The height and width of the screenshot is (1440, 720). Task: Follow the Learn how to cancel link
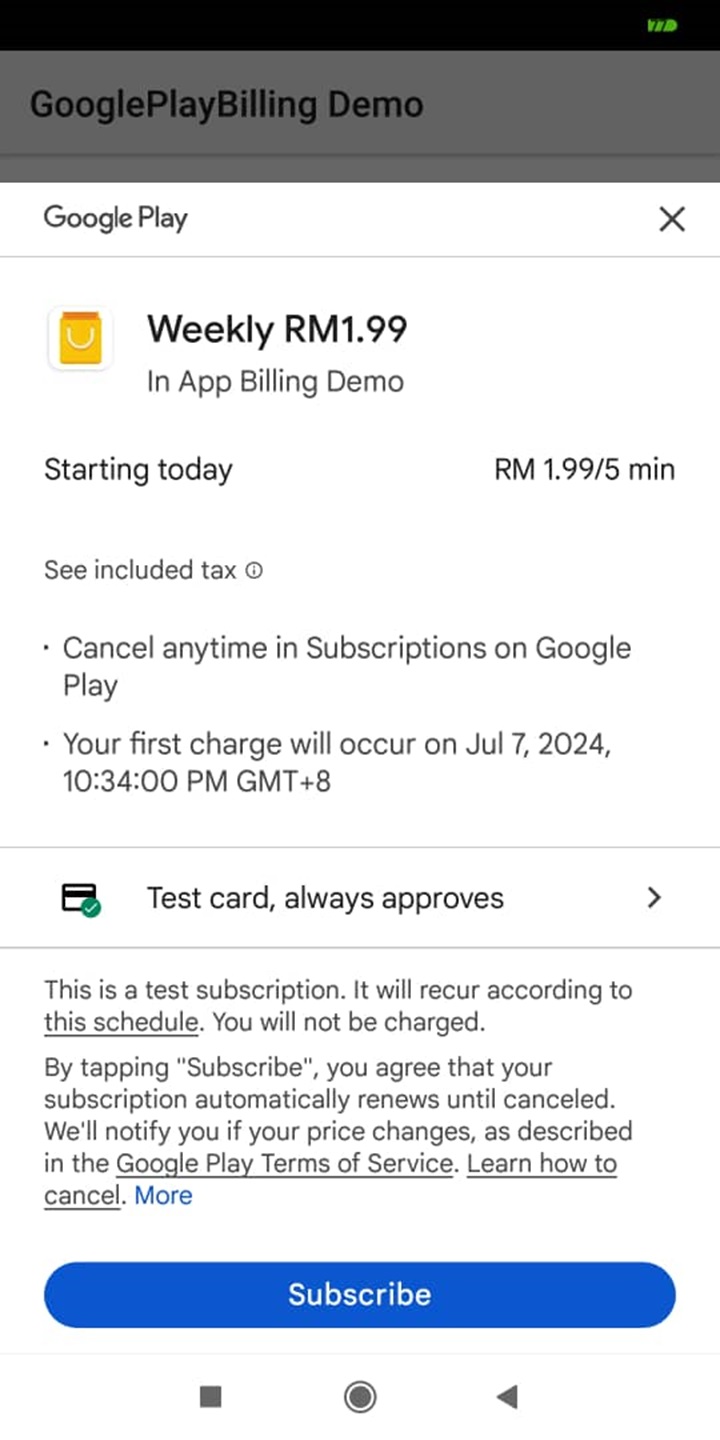[541, 1164]
